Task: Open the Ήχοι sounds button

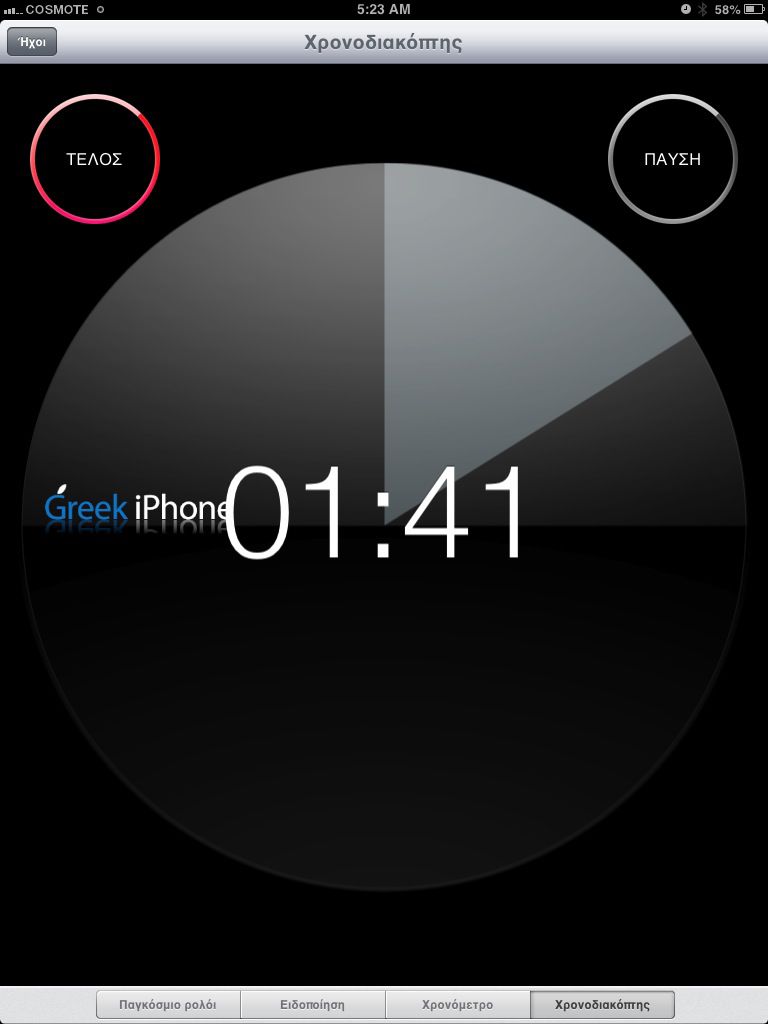Action: point(32,42)
